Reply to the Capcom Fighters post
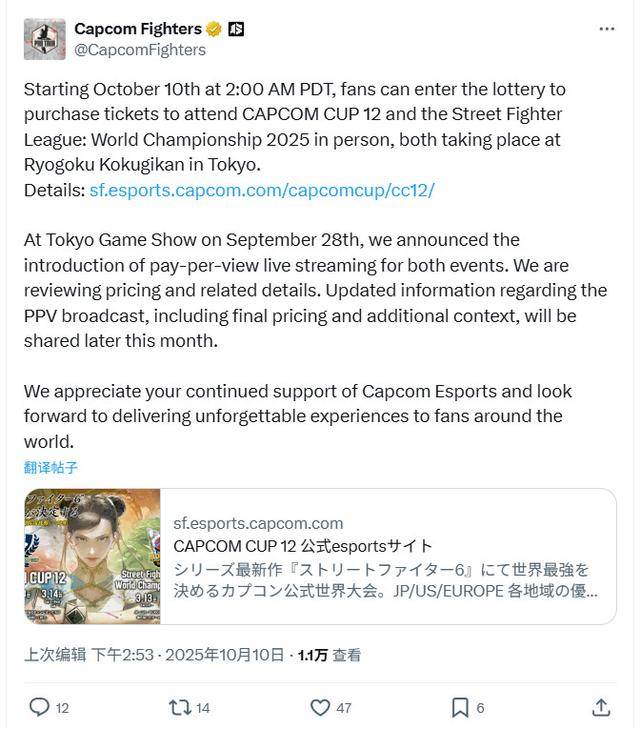Viewport: 640px width, 729px height. (40, 707)
